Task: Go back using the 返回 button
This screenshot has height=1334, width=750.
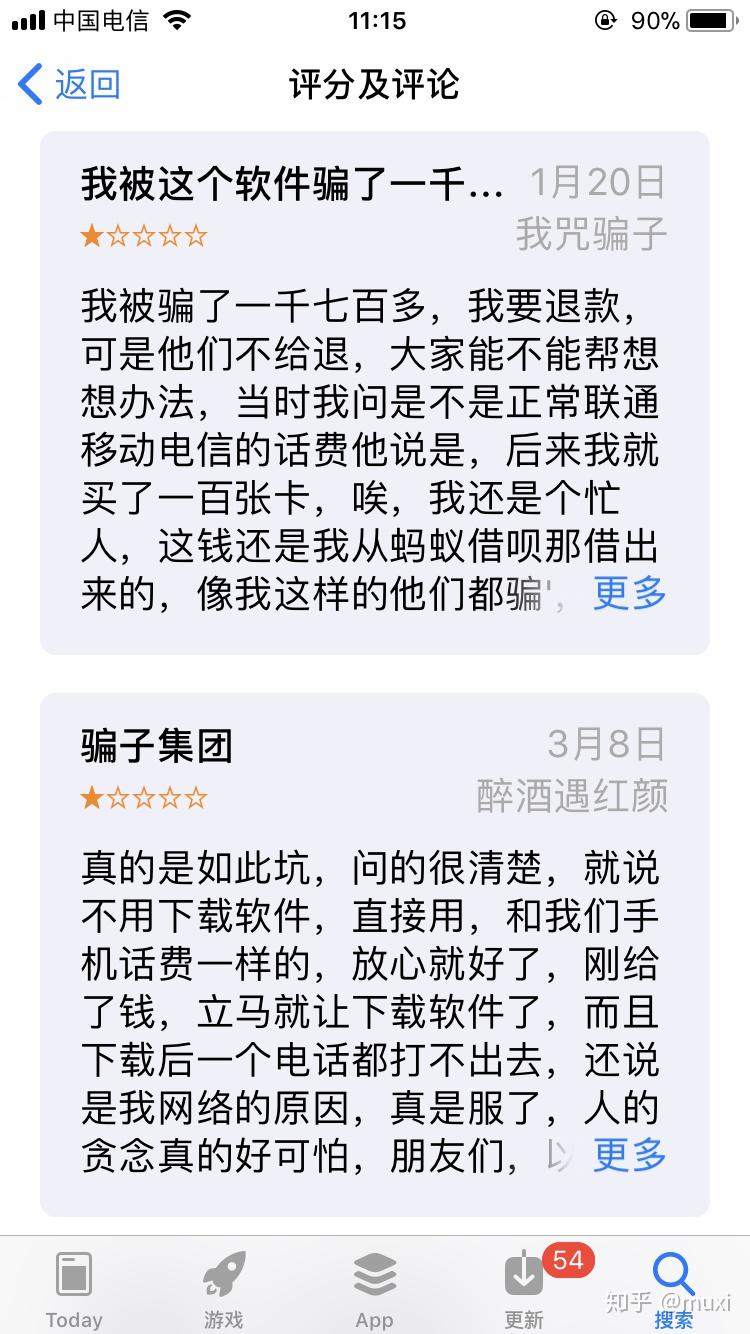Action: tap(70, 85)
